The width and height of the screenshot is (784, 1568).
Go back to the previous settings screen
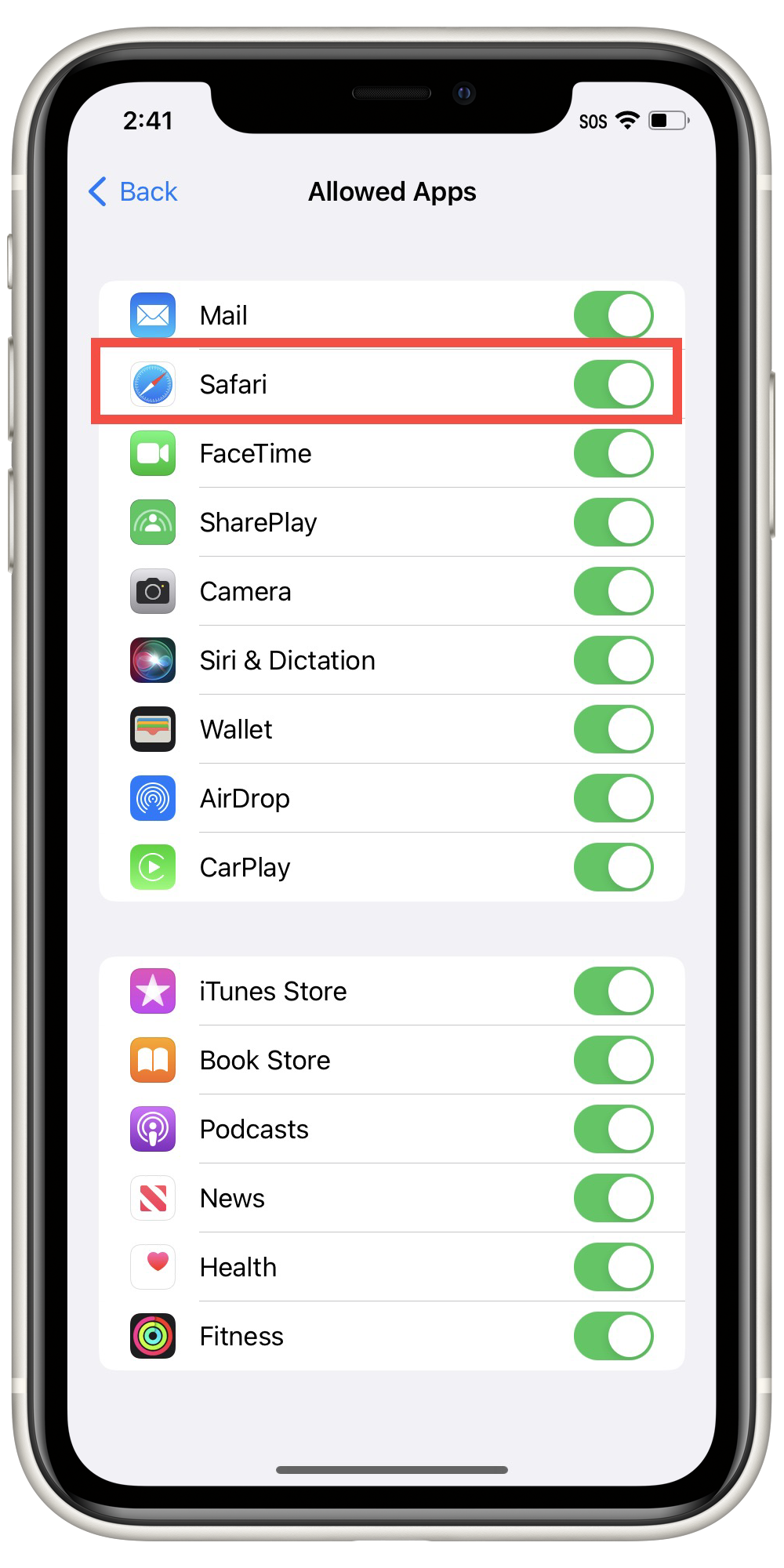pos(133,191)
